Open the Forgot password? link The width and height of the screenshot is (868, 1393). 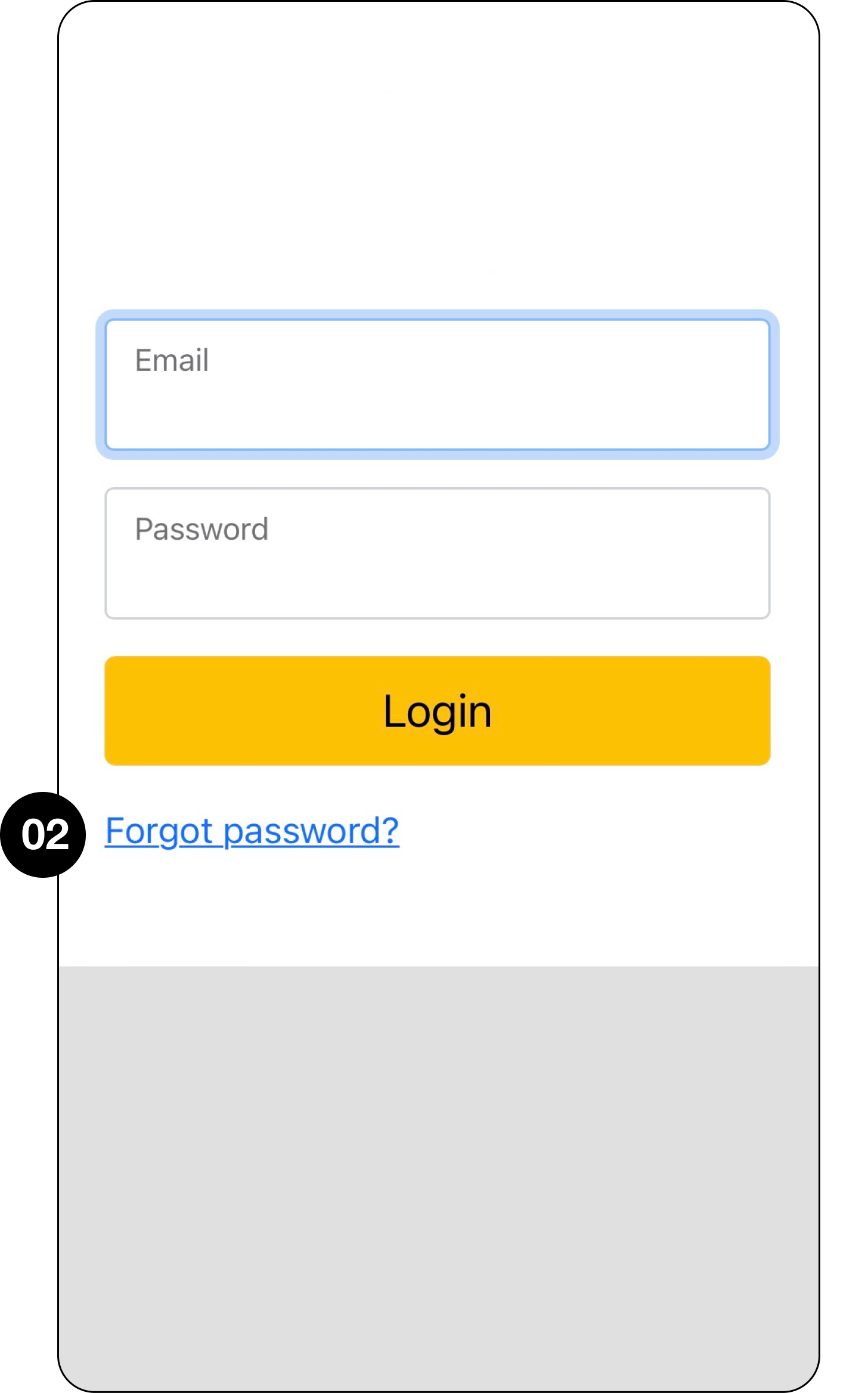(x=252, y=831)
